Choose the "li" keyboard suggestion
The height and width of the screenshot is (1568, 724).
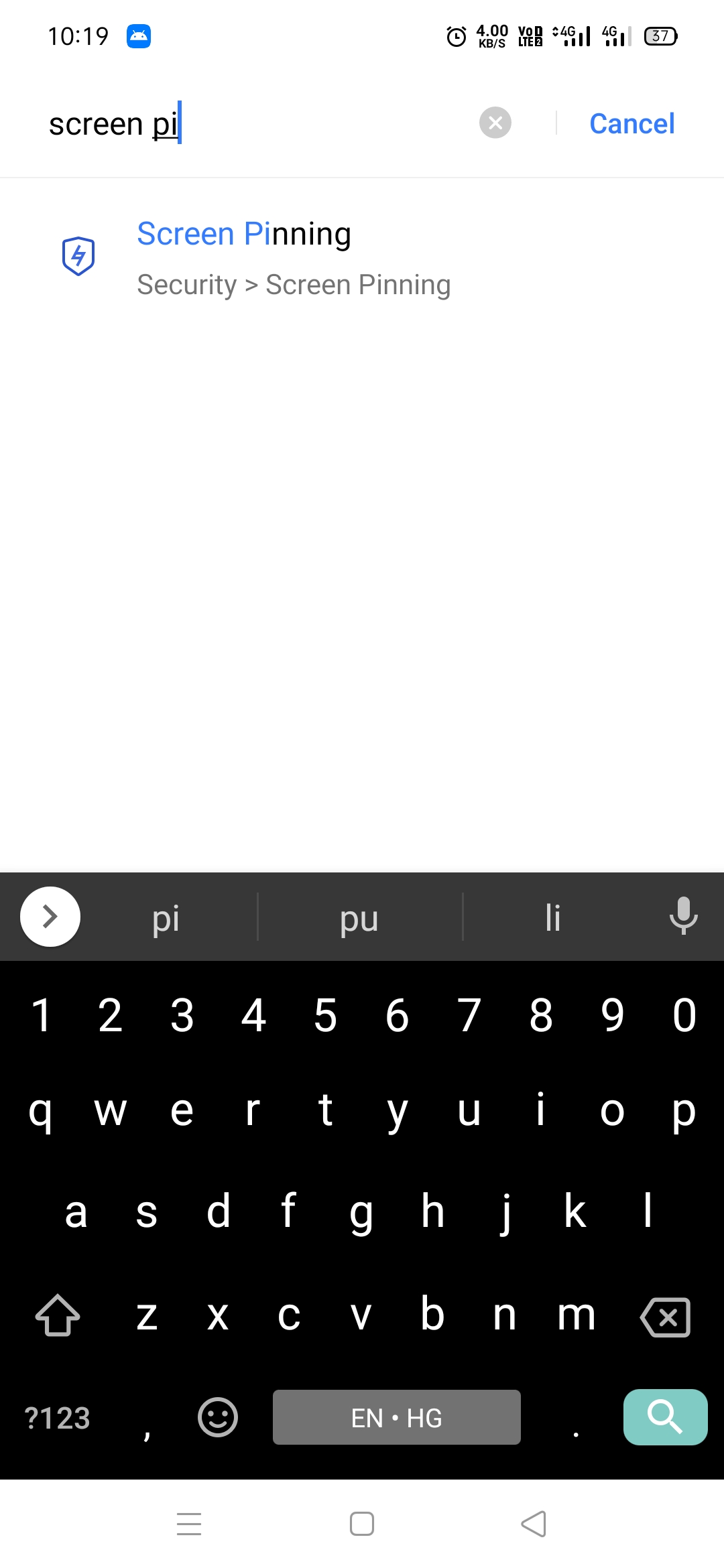(x=552, y=917)
